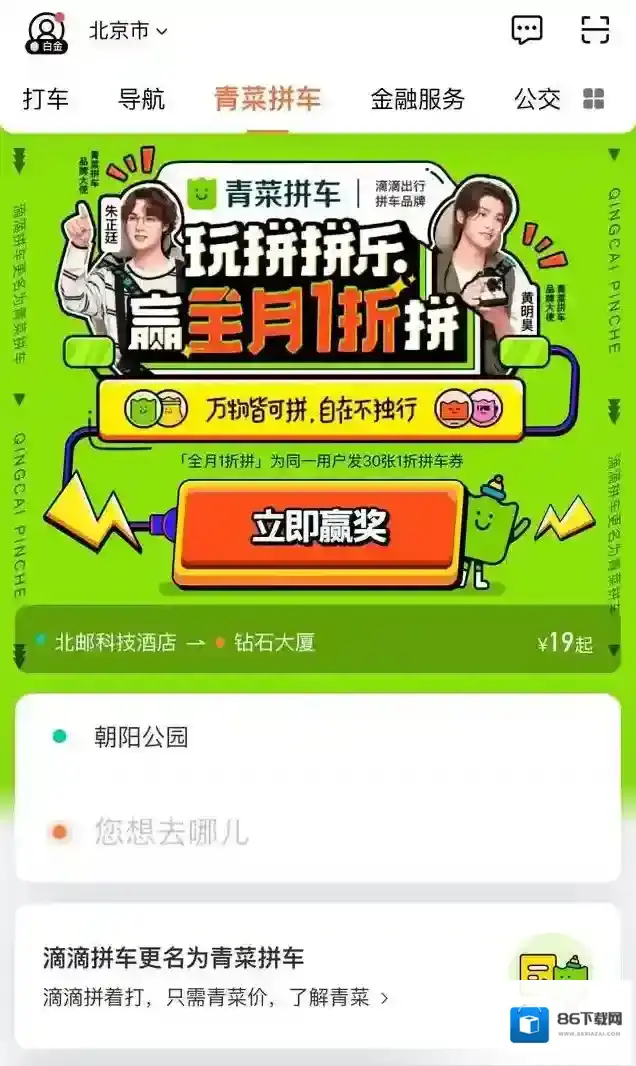Open the messages icon

tap(527, 30)
